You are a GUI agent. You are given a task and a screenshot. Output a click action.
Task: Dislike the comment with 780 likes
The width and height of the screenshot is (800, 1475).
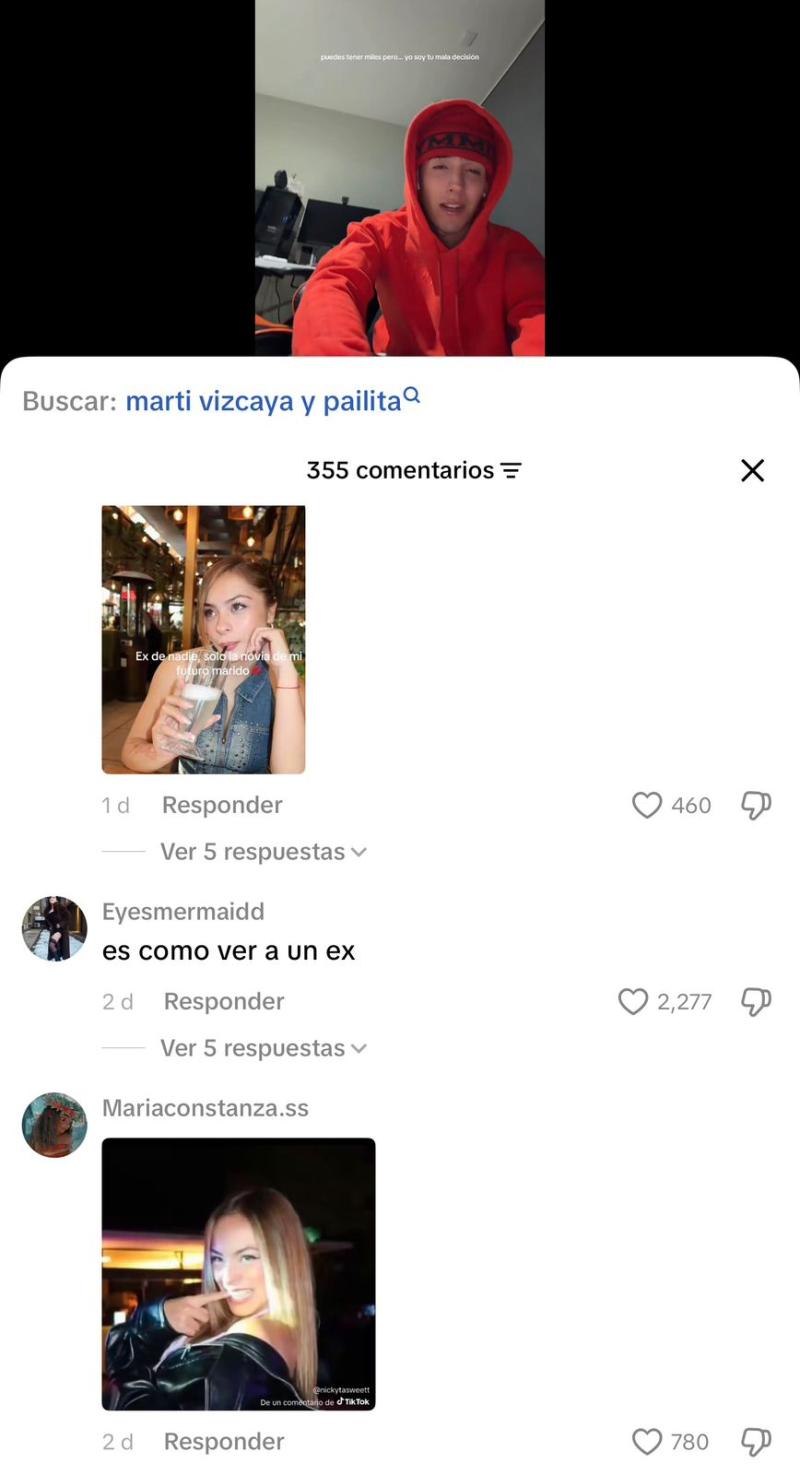click(x=757, y=1441)
